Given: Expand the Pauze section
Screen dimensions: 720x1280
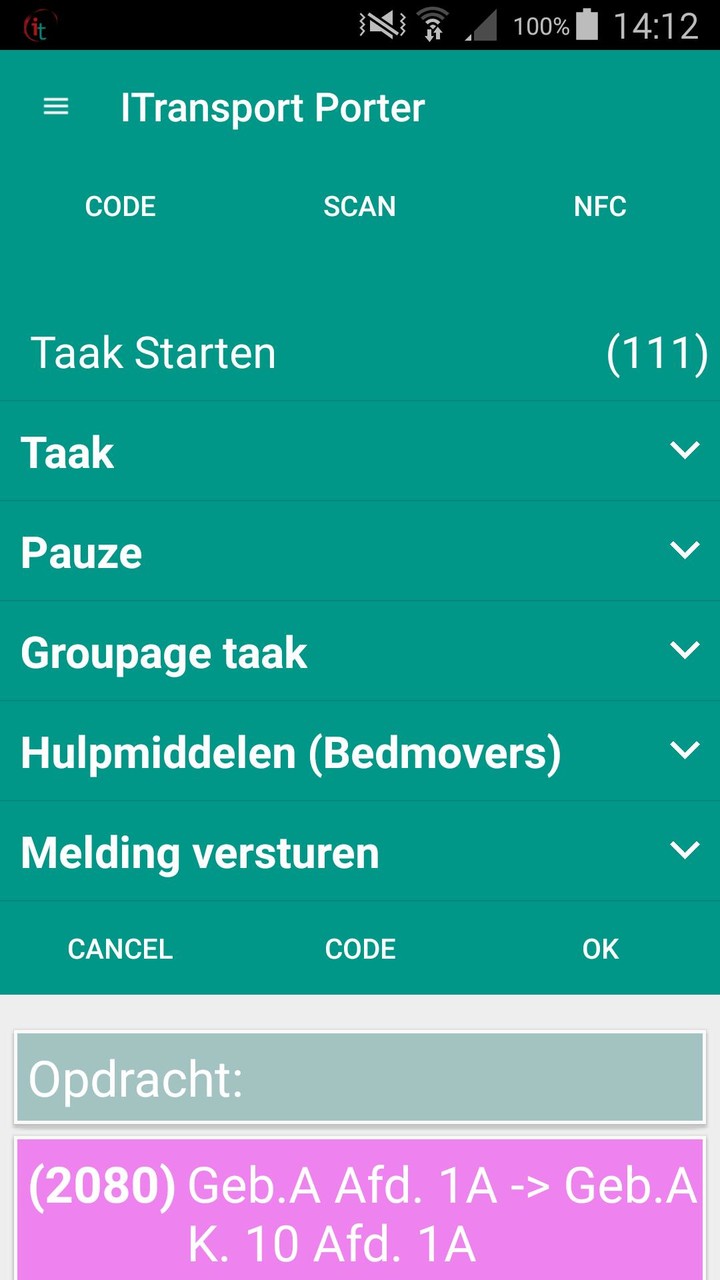Looking at the screenshot, I should point(360,552).
